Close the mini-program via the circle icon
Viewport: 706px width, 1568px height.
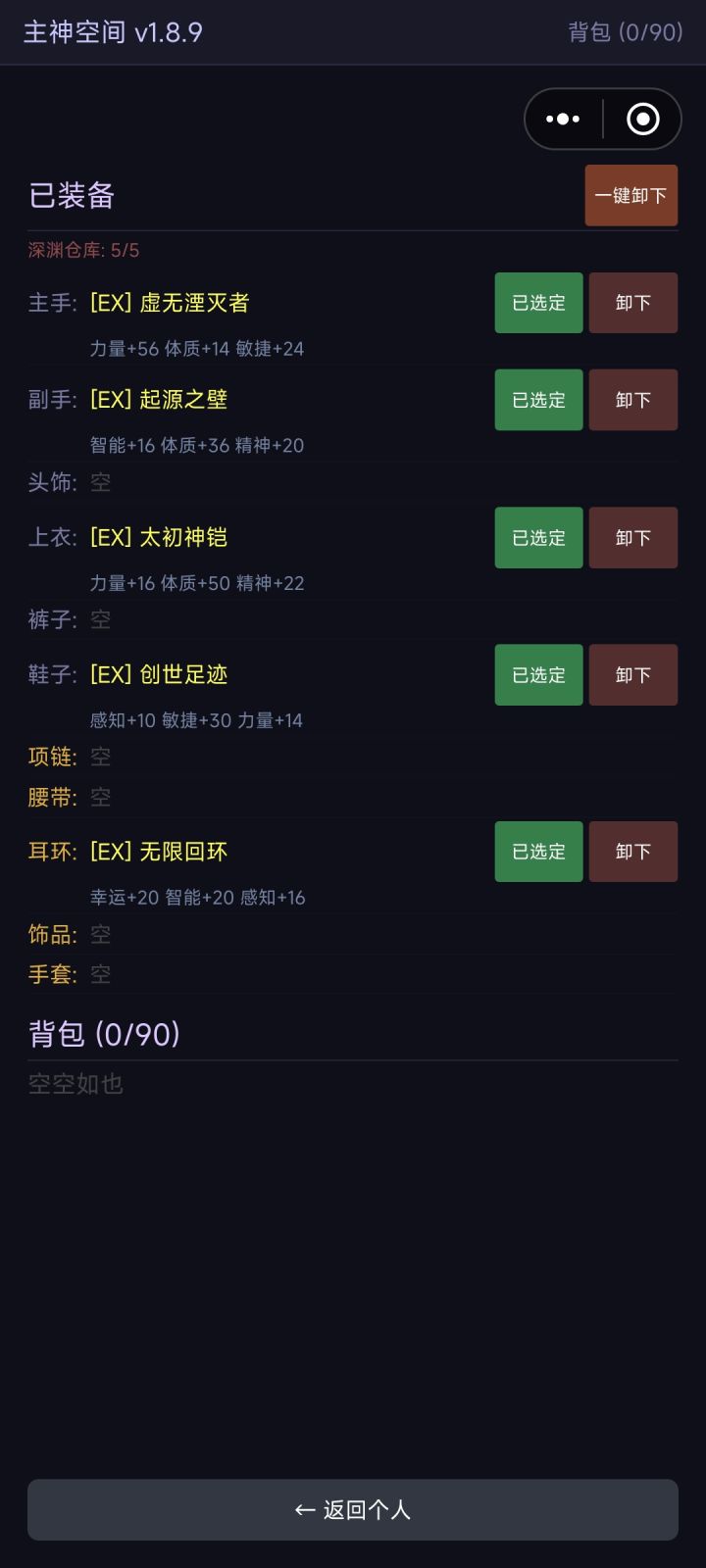[643, 120]
